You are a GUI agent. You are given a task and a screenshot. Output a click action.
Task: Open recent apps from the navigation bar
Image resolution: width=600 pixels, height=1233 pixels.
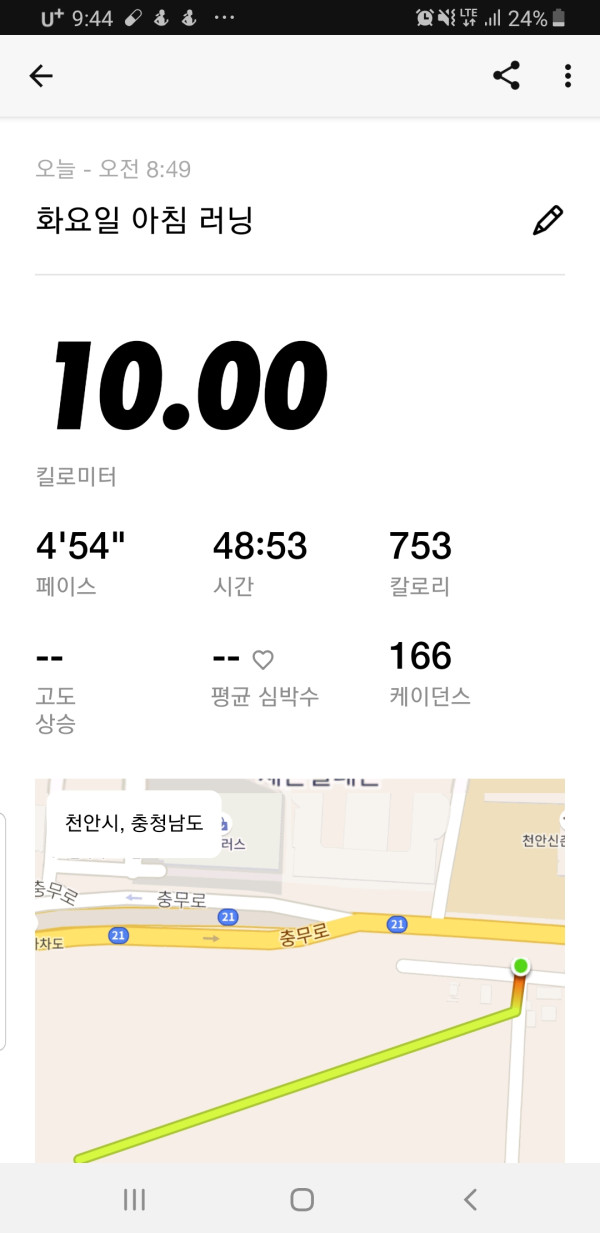click(x=135, y=1200)
